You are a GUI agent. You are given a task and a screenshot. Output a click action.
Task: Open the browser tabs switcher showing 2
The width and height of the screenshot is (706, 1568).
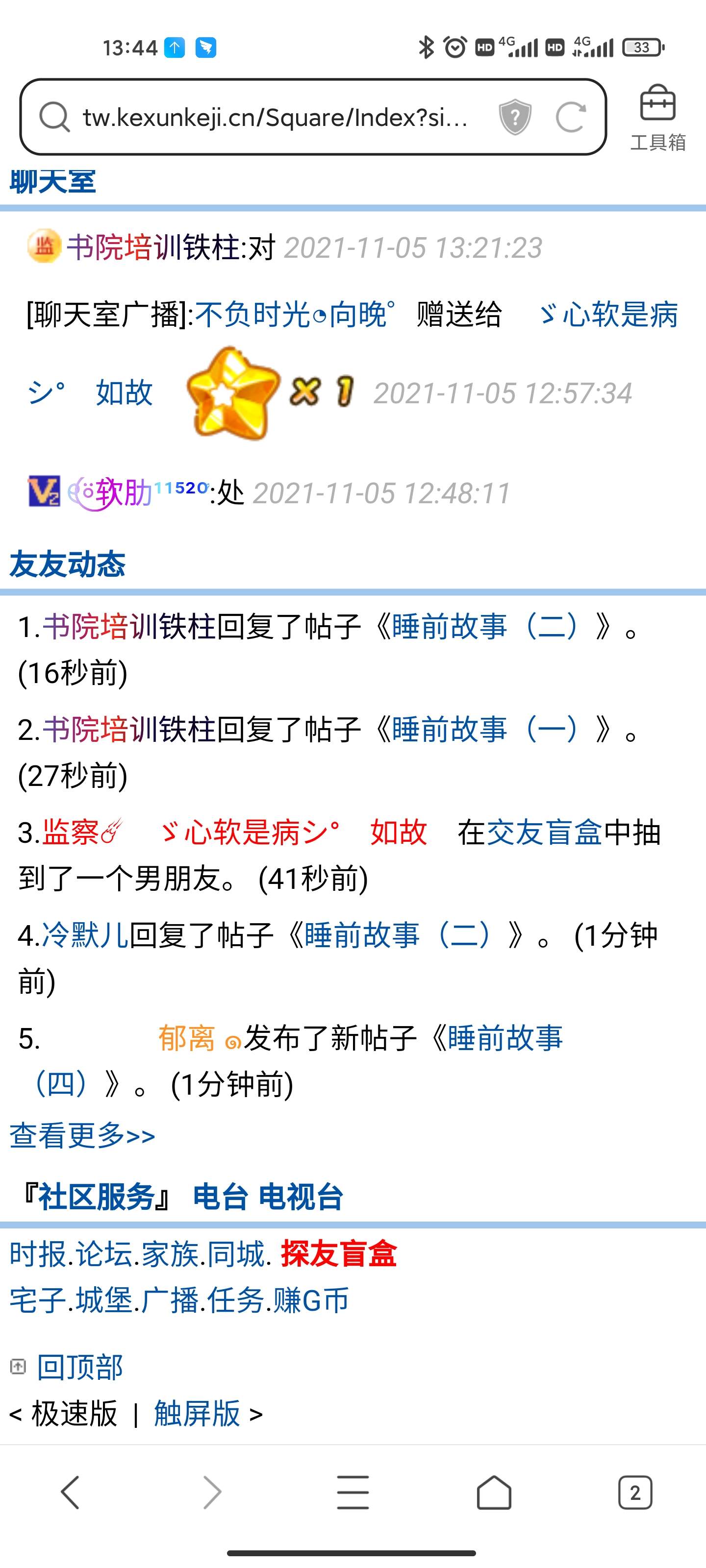click(635, 1493)
